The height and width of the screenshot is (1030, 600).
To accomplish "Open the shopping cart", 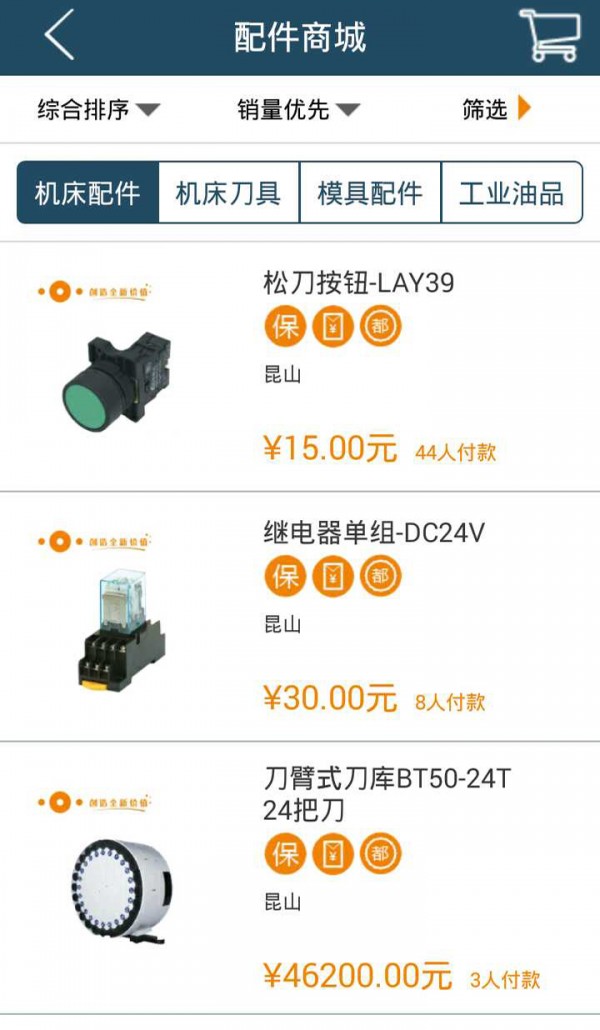I will (x=549, y=36).
